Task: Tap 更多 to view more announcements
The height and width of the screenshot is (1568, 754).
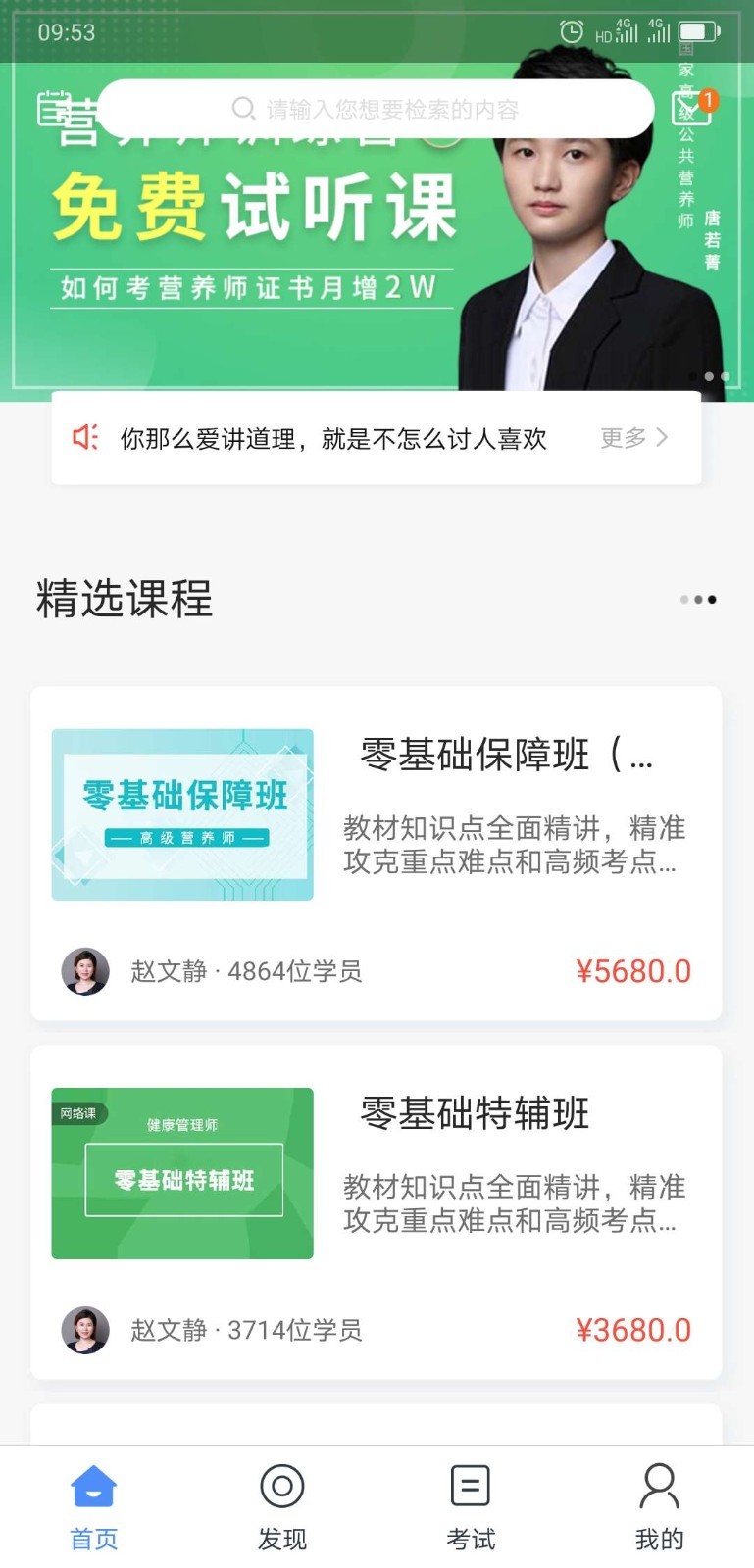Action: click(x=633, y=438)
